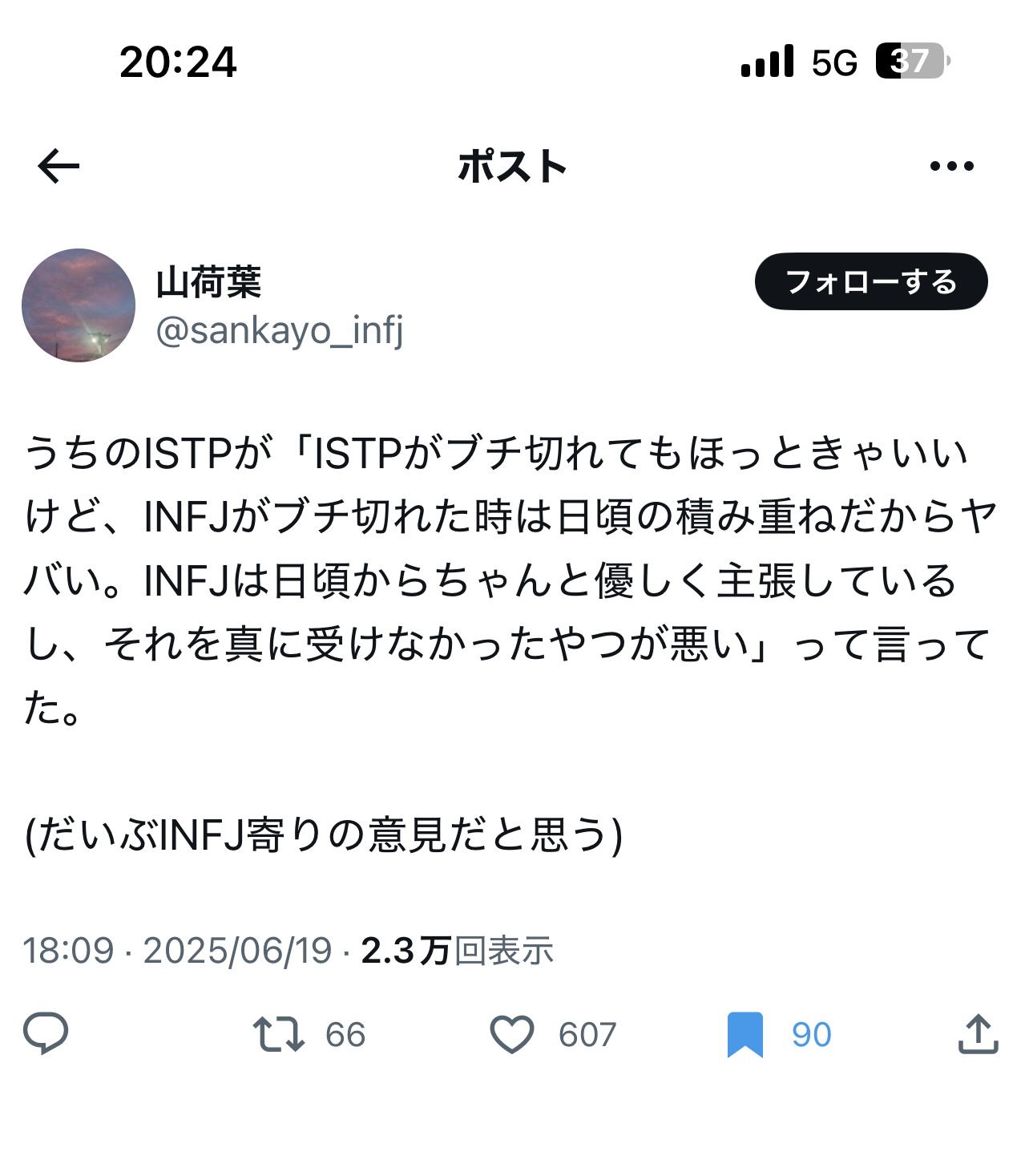The height and width of the screenshot is (1176, 1029).
Task: Tap the フォローする button
Action: tap(870, 281)
